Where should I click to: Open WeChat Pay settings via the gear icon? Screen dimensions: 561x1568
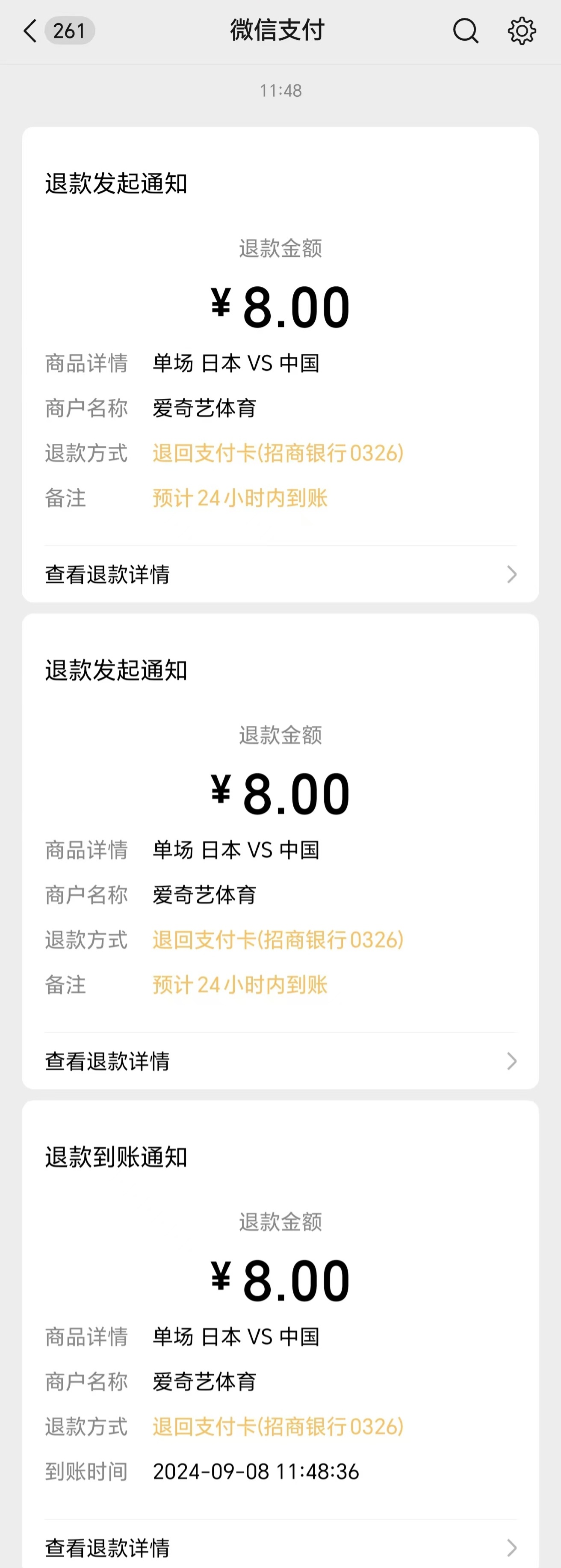coord(521,30)
